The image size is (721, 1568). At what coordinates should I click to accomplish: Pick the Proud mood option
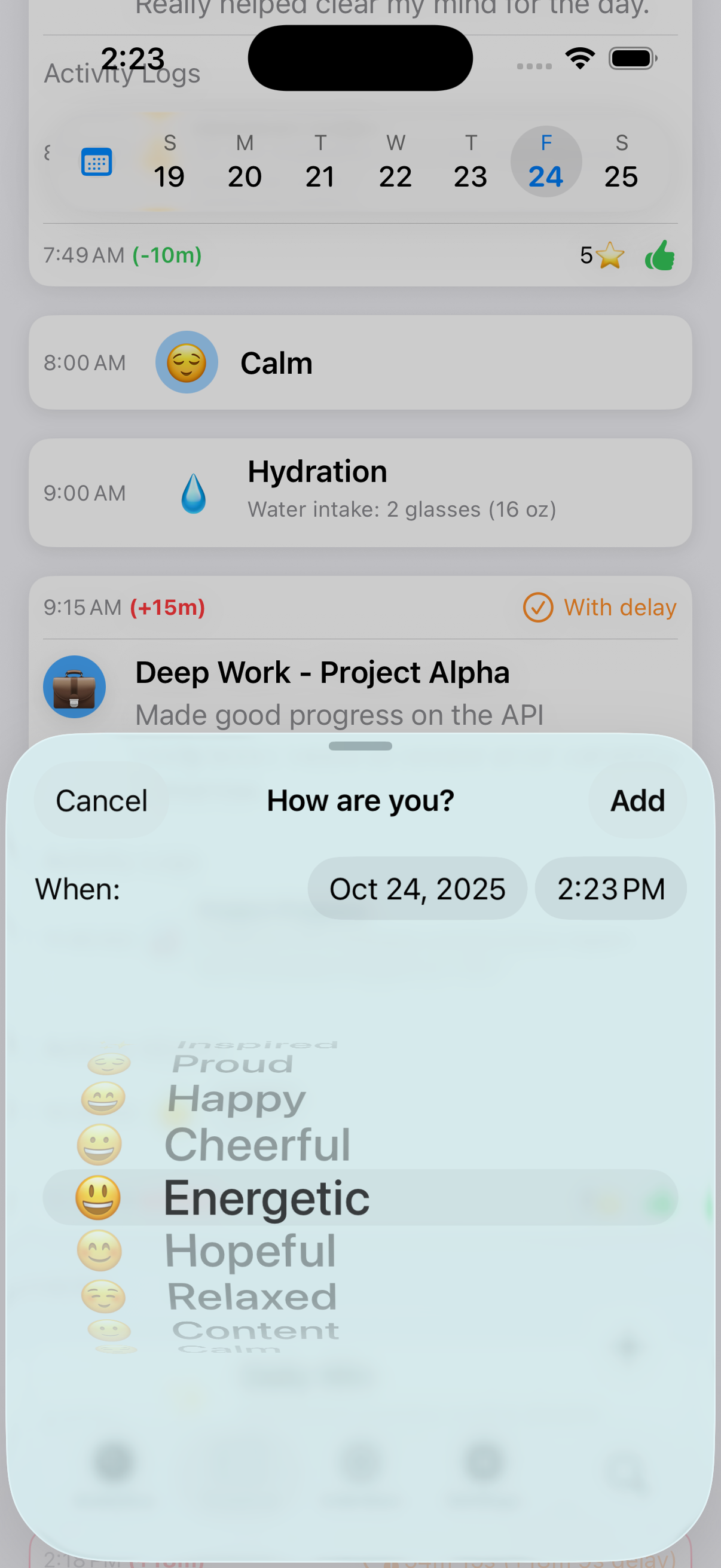click(x=232, y=1064)
